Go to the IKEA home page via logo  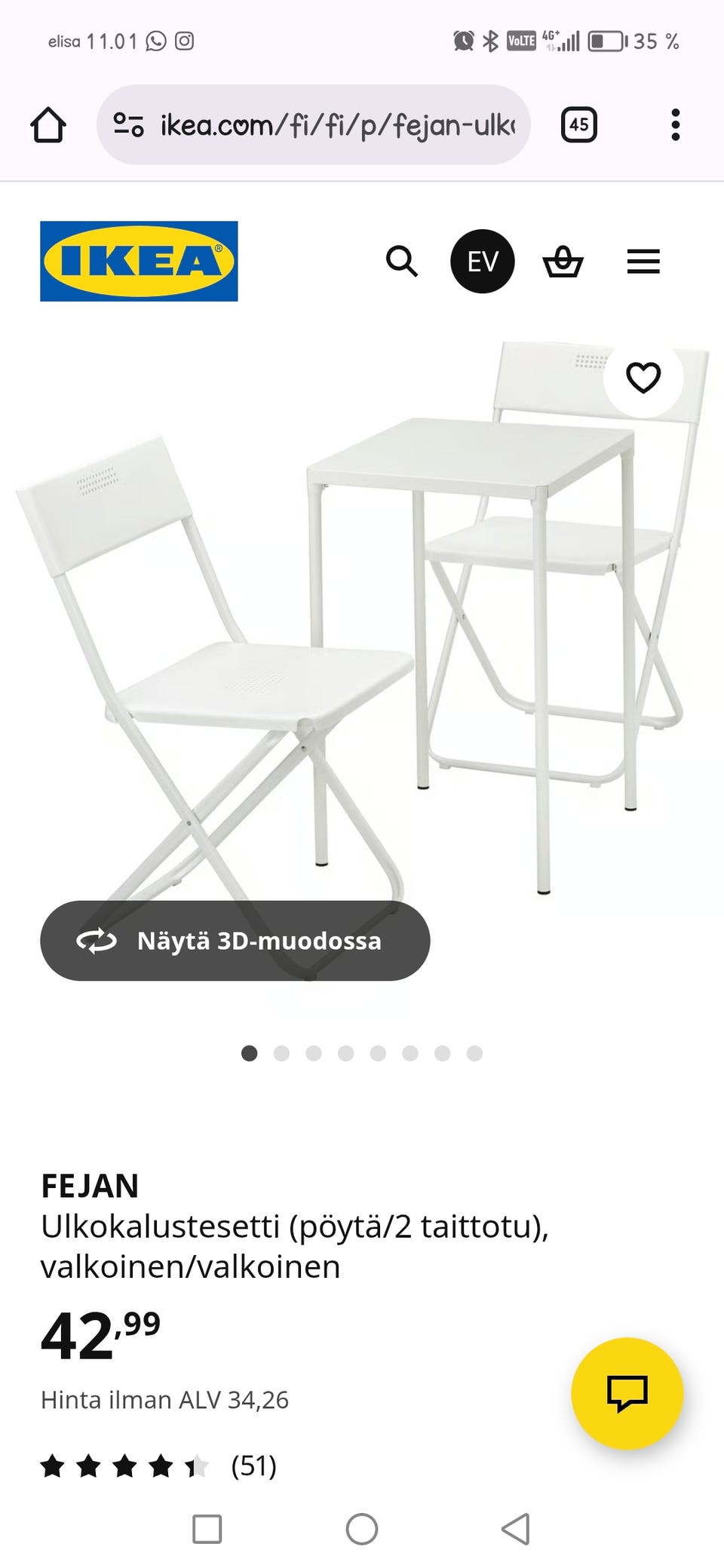tap(139, 261)
